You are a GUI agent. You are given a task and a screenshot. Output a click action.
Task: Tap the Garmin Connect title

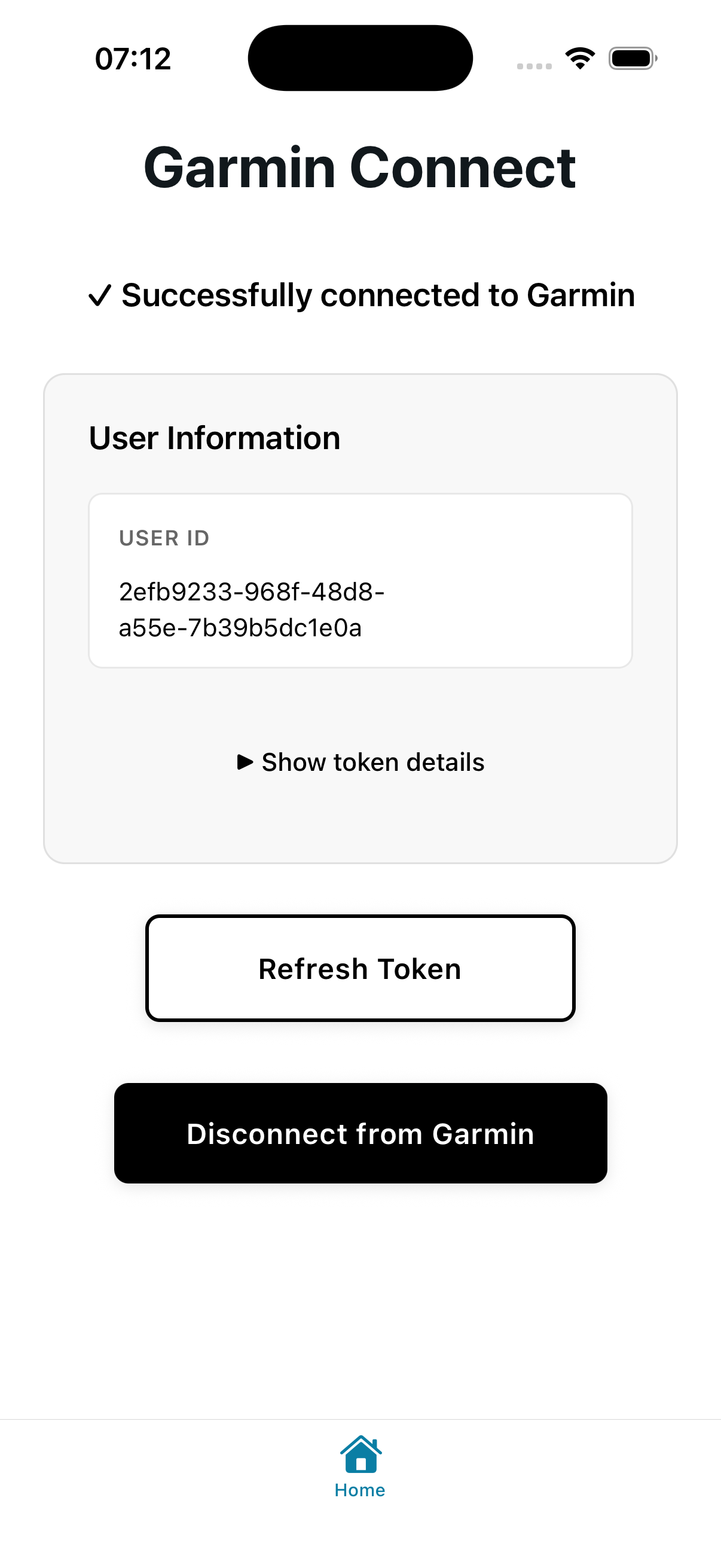360,169
